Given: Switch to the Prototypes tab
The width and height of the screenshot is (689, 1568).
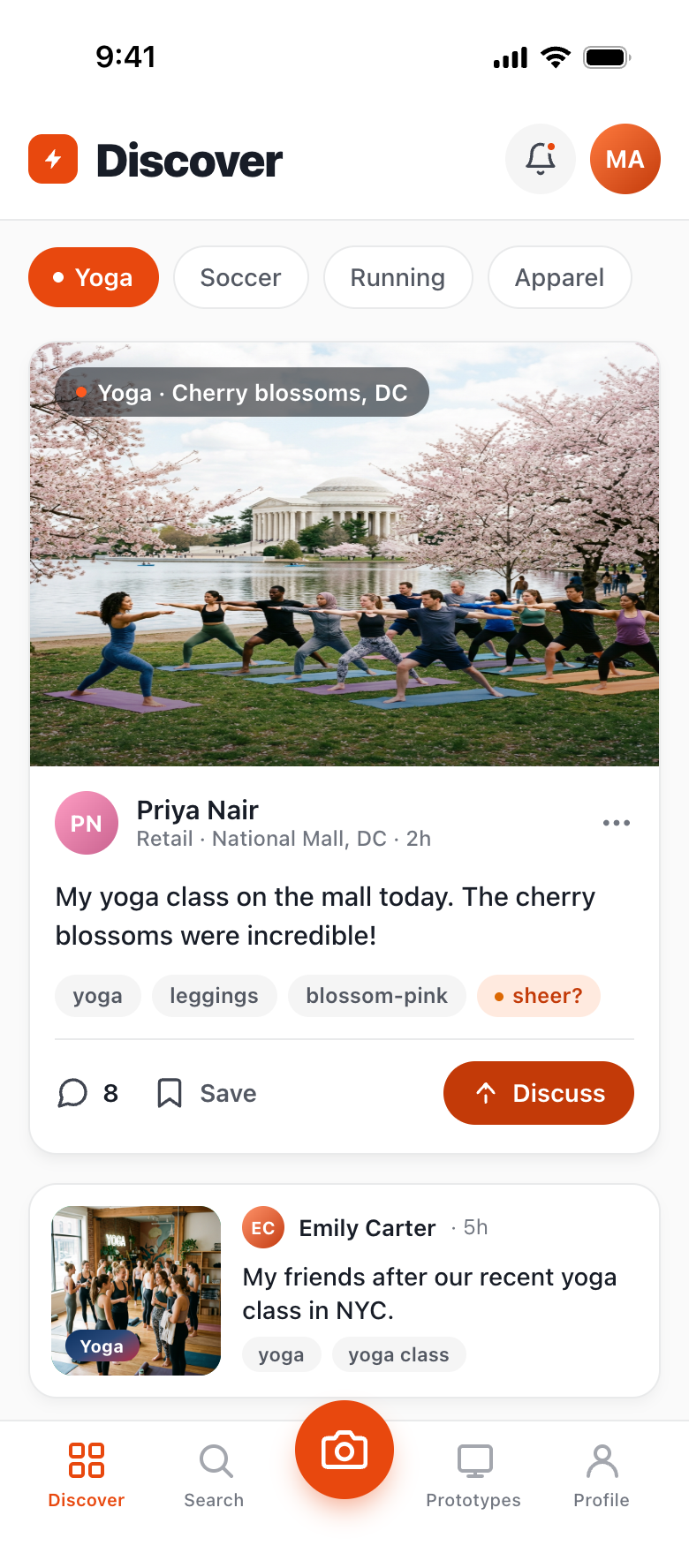Looking at the screenshot, I should [473, 1476].
